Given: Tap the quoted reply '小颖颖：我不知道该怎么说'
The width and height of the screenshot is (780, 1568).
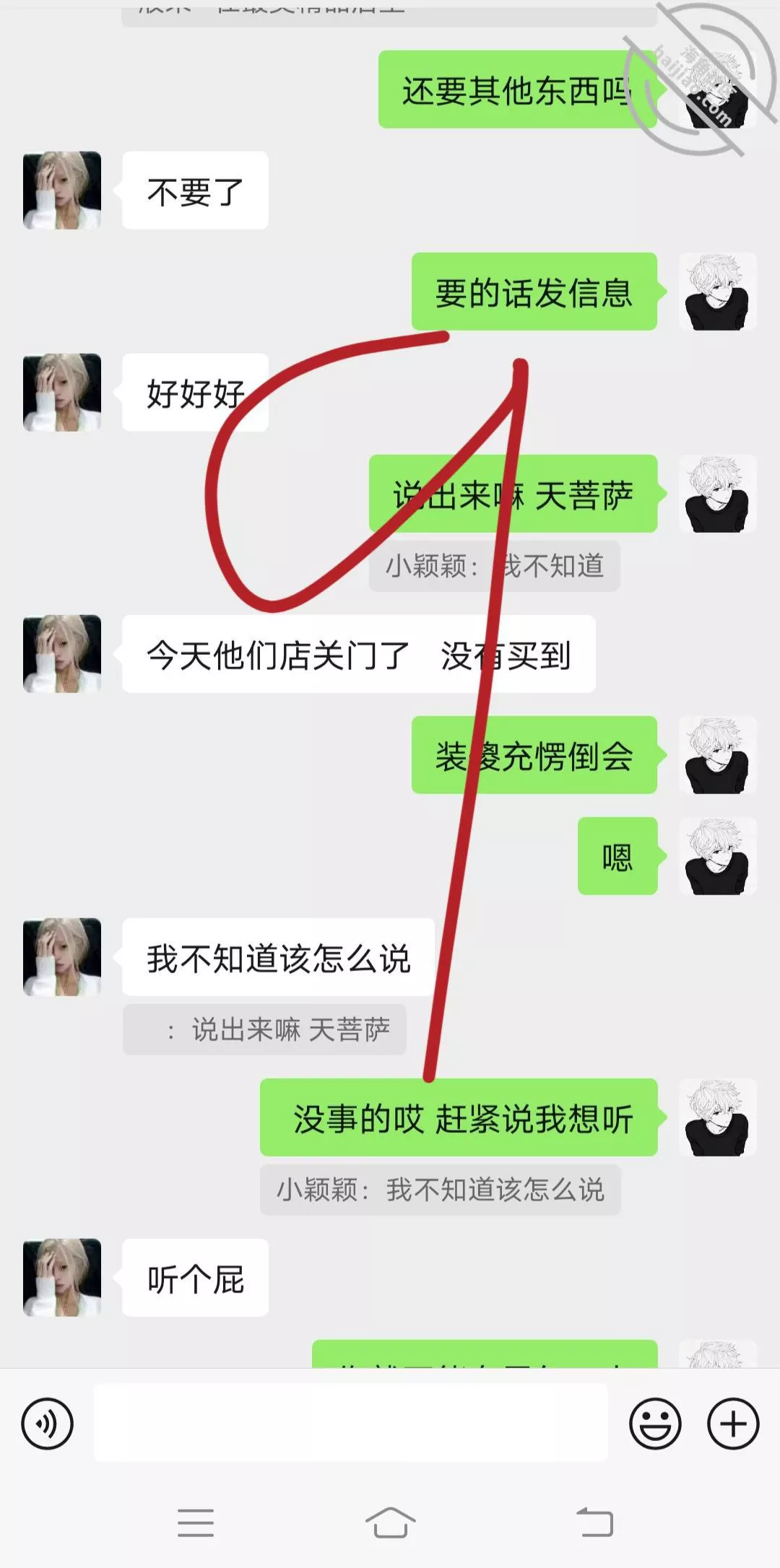Looking at the screenshot, I should click(x=440, y=1190).
